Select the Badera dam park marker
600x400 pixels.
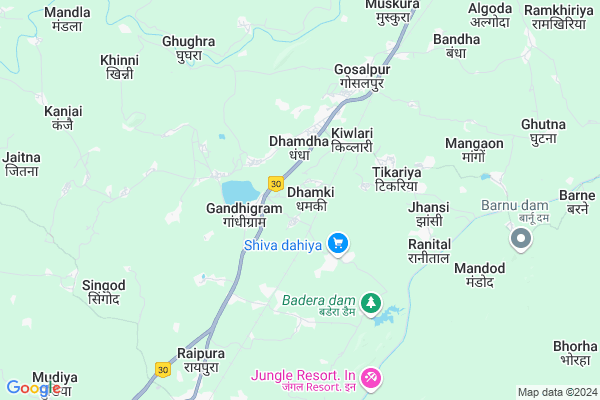point(371,300)
